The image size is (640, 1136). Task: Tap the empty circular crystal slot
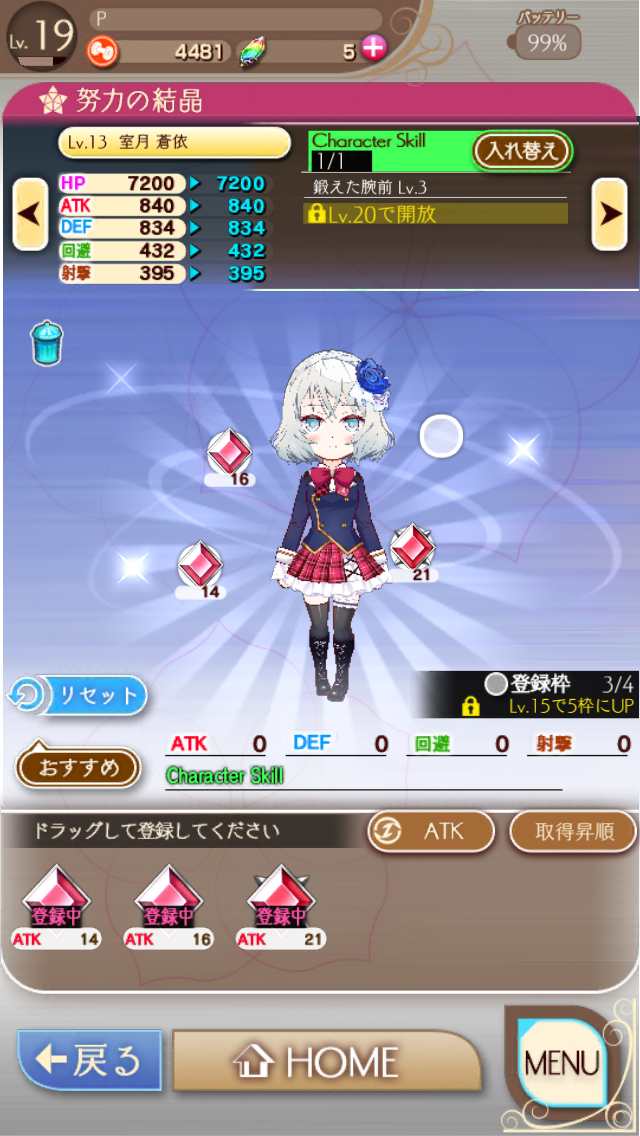[x=441, y=436]
